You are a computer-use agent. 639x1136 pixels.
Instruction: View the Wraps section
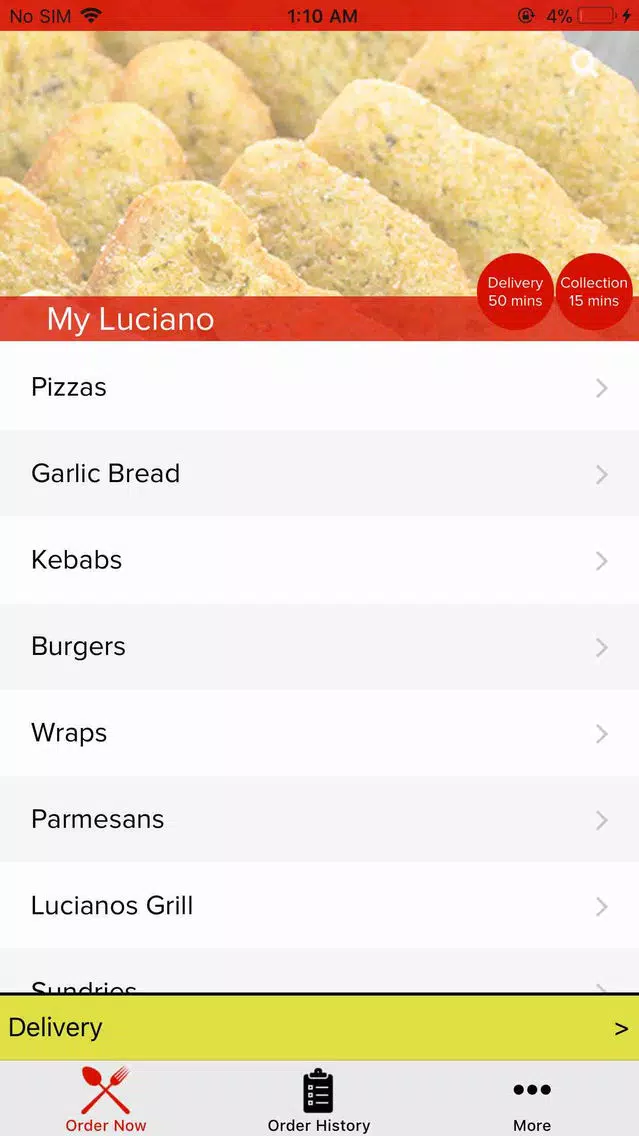click(320, 733)
